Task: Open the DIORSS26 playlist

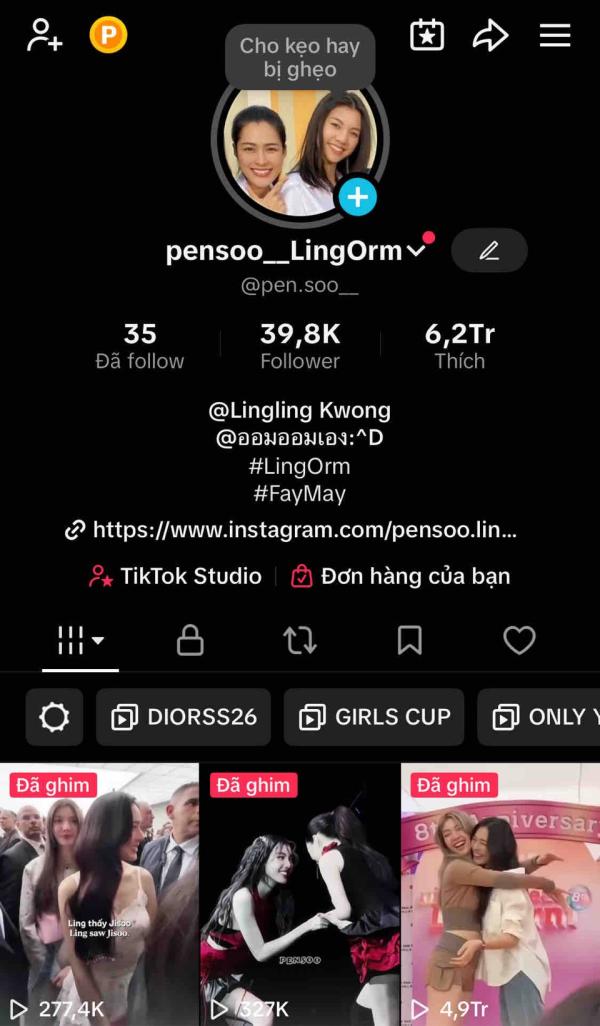Action: 184,717
